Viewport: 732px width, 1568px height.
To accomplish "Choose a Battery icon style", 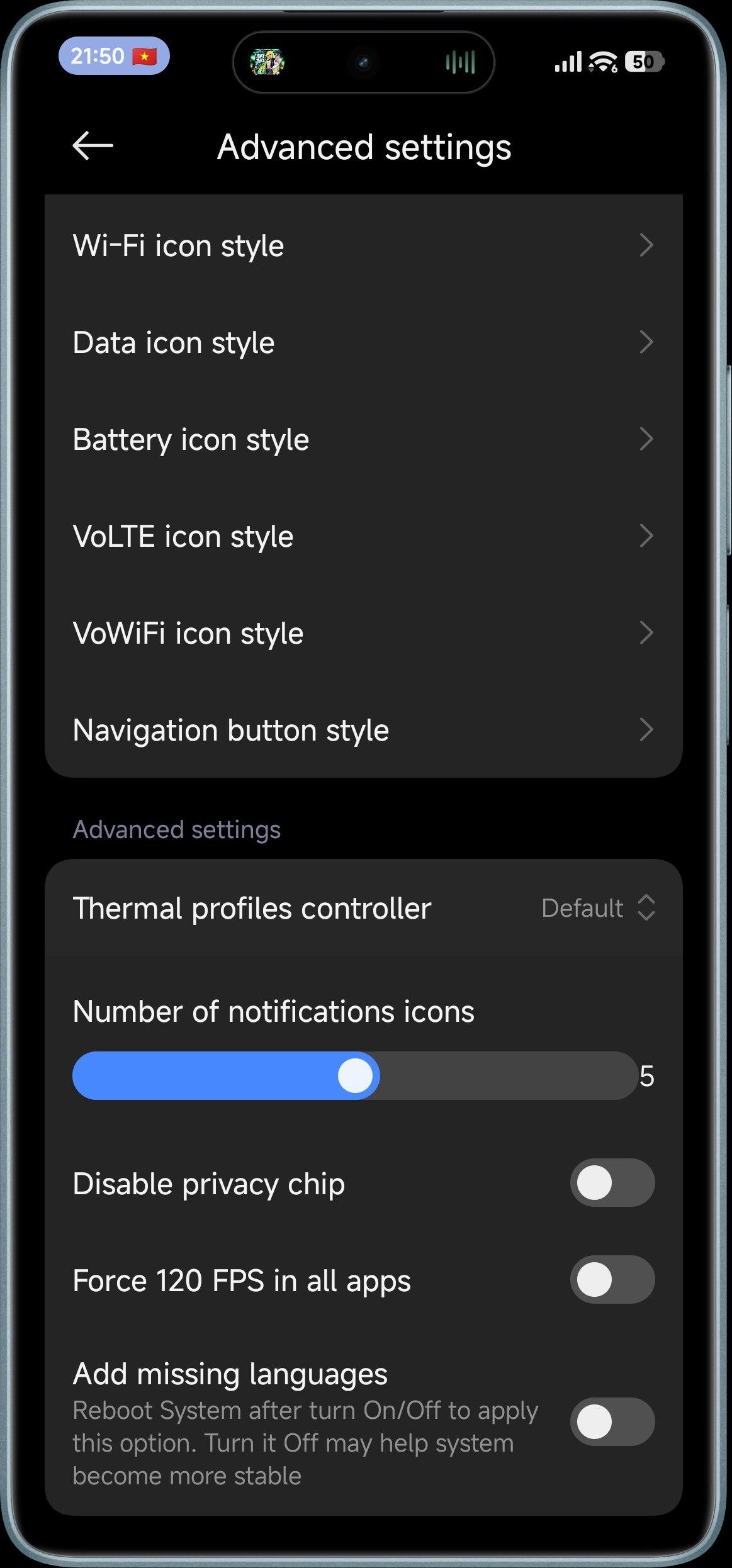I will coord(363,439).
